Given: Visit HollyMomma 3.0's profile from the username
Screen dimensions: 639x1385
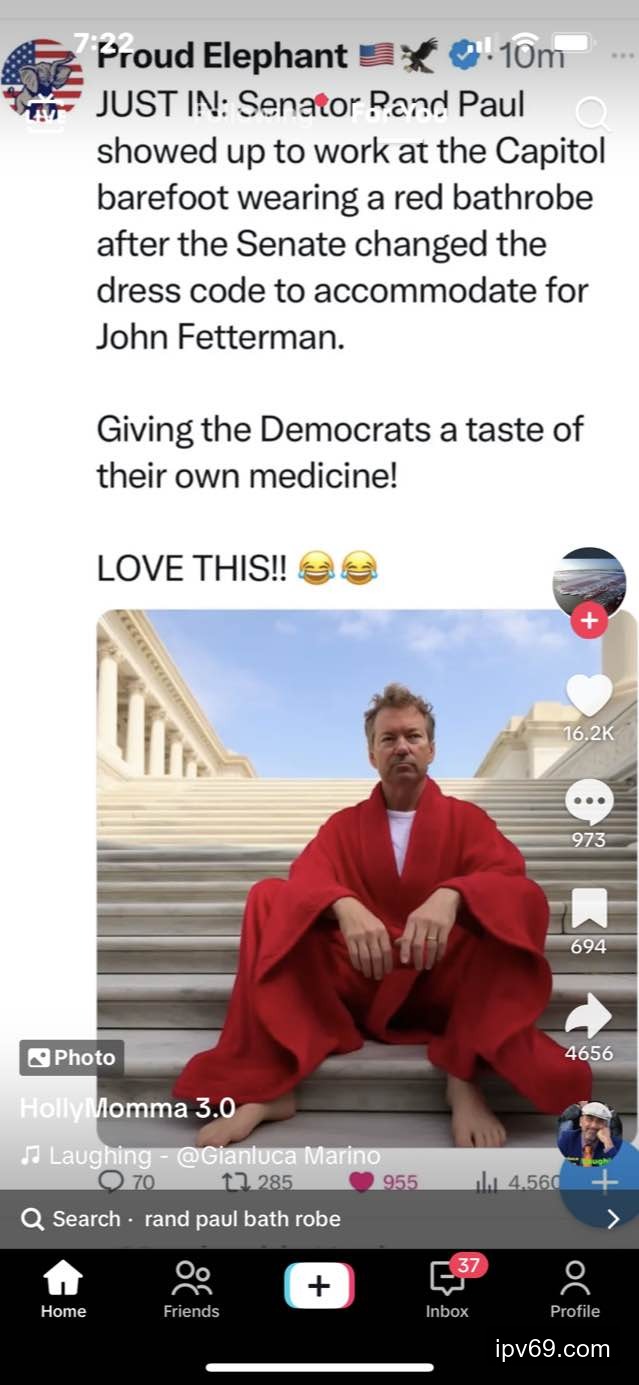Looking at the screenshot, I should coord(128,1108).
